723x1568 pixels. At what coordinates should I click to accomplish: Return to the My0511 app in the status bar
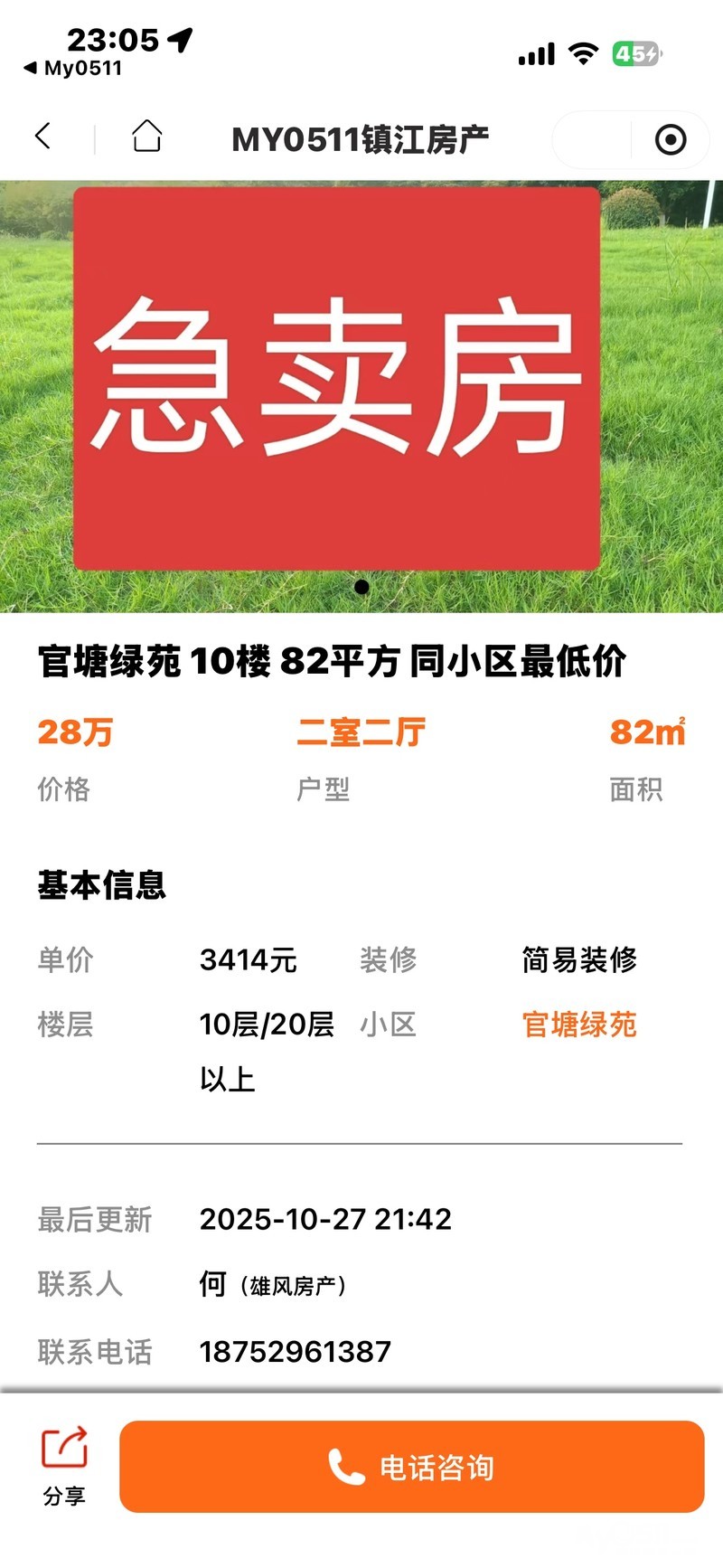(72, 69)
